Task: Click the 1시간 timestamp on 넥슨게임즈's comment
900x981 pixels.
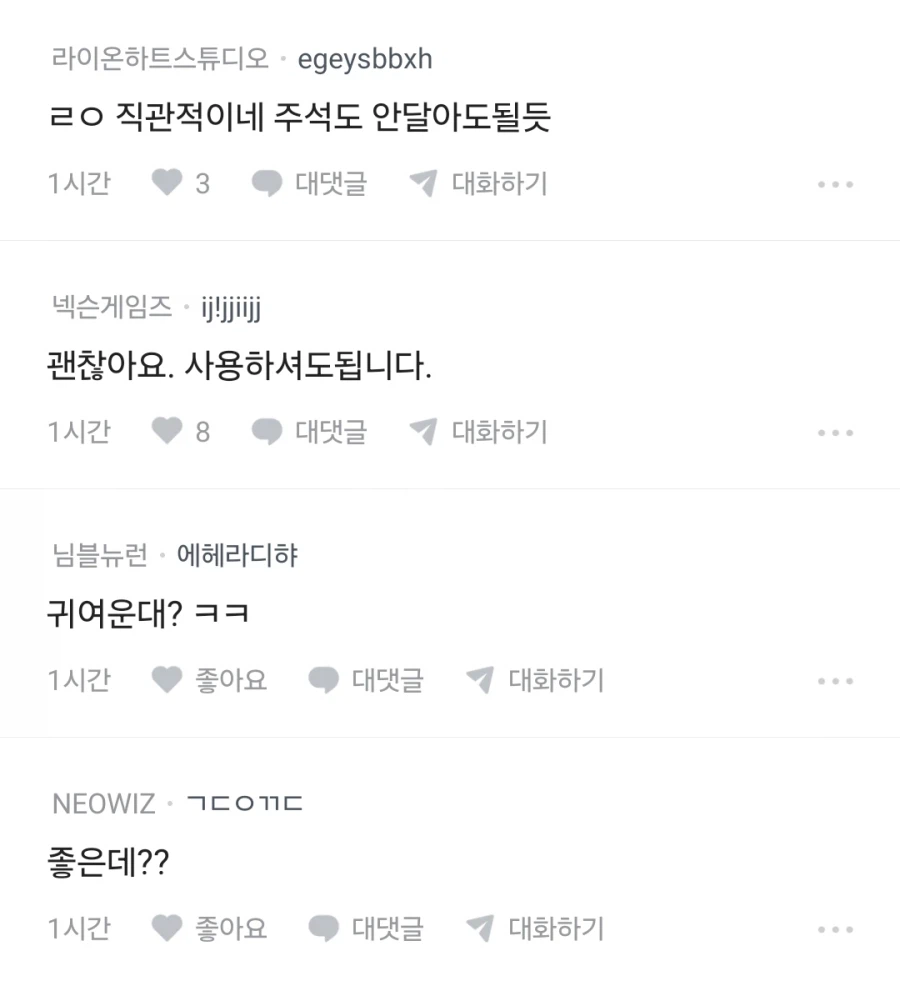Action: [79, 431]
